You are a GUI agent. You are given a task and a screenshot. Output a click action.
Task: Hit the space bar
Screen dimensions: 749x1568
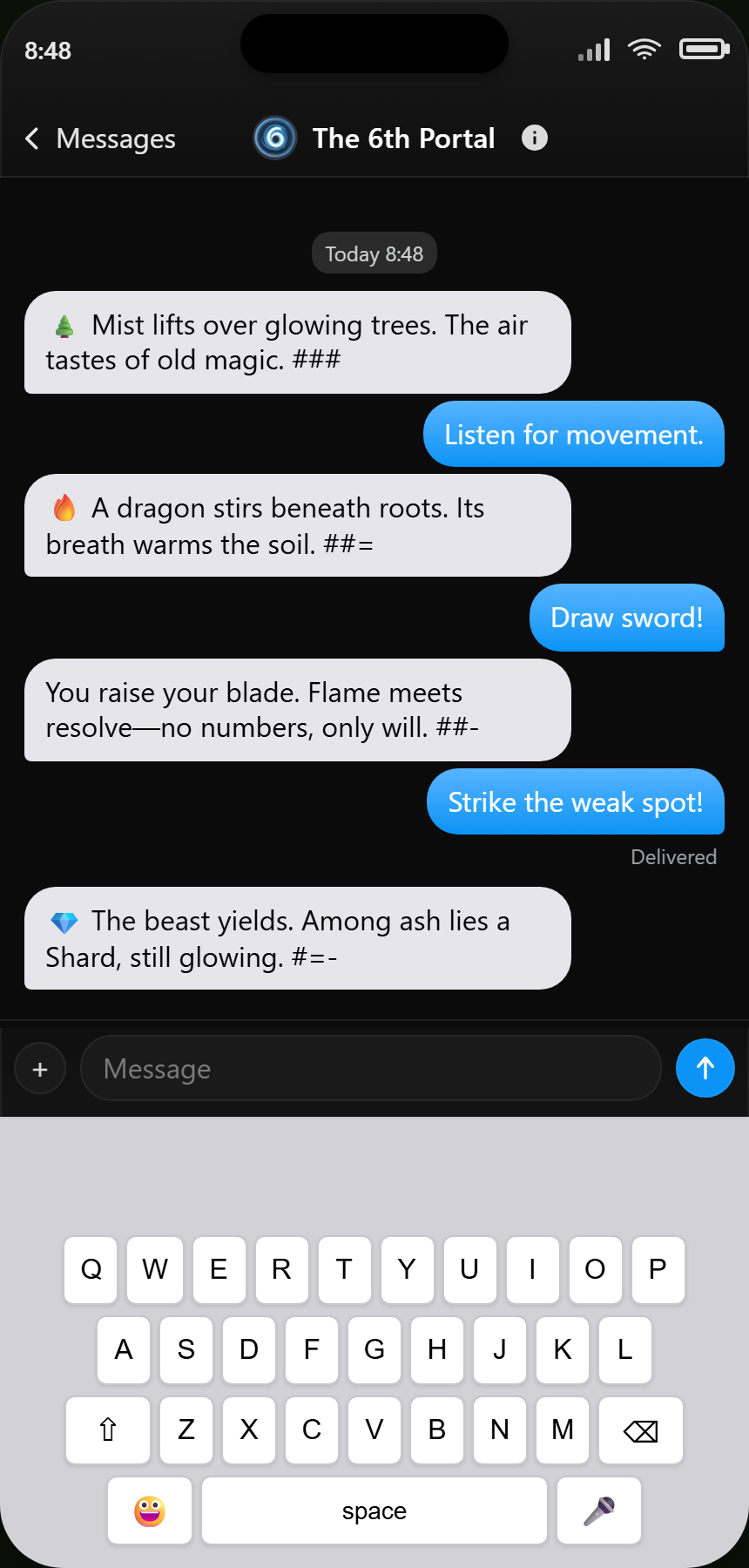(374, 1511)
